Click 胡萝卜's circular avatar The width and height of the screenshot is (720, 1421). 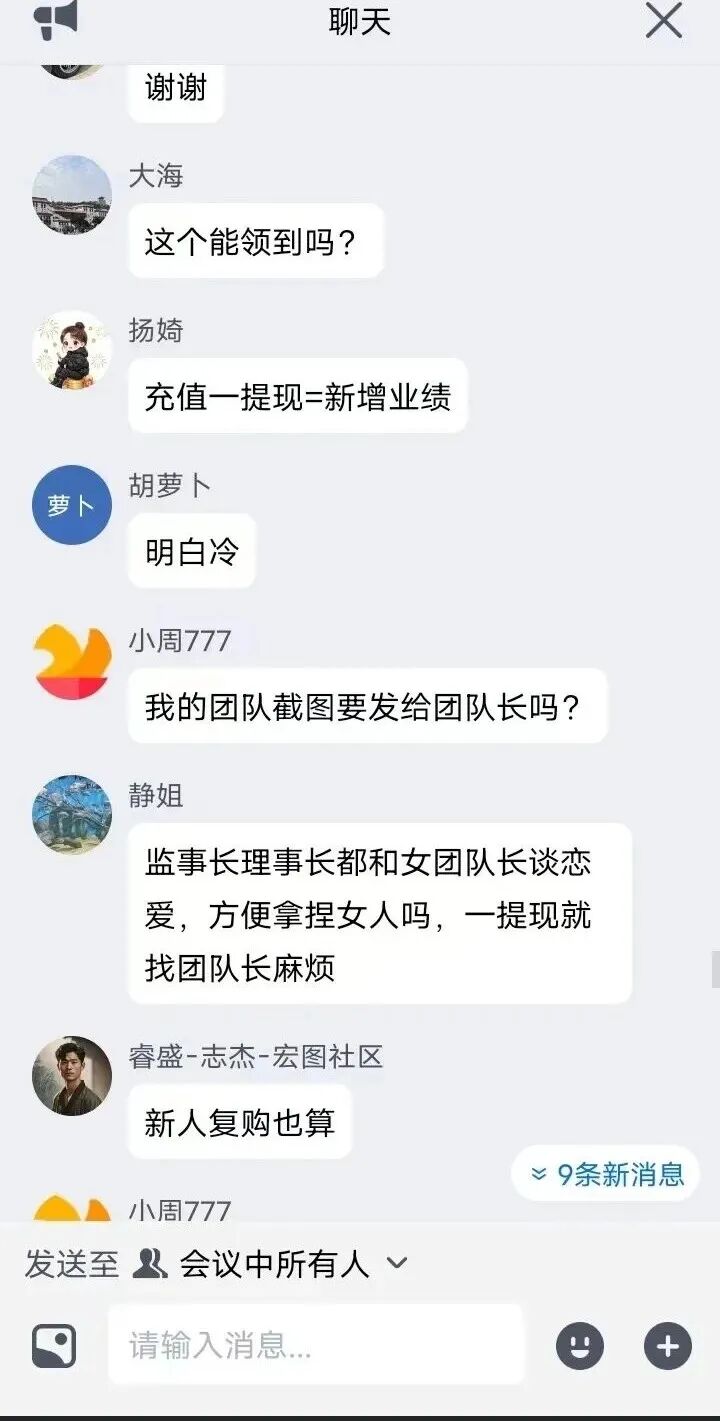coord(71,506)
